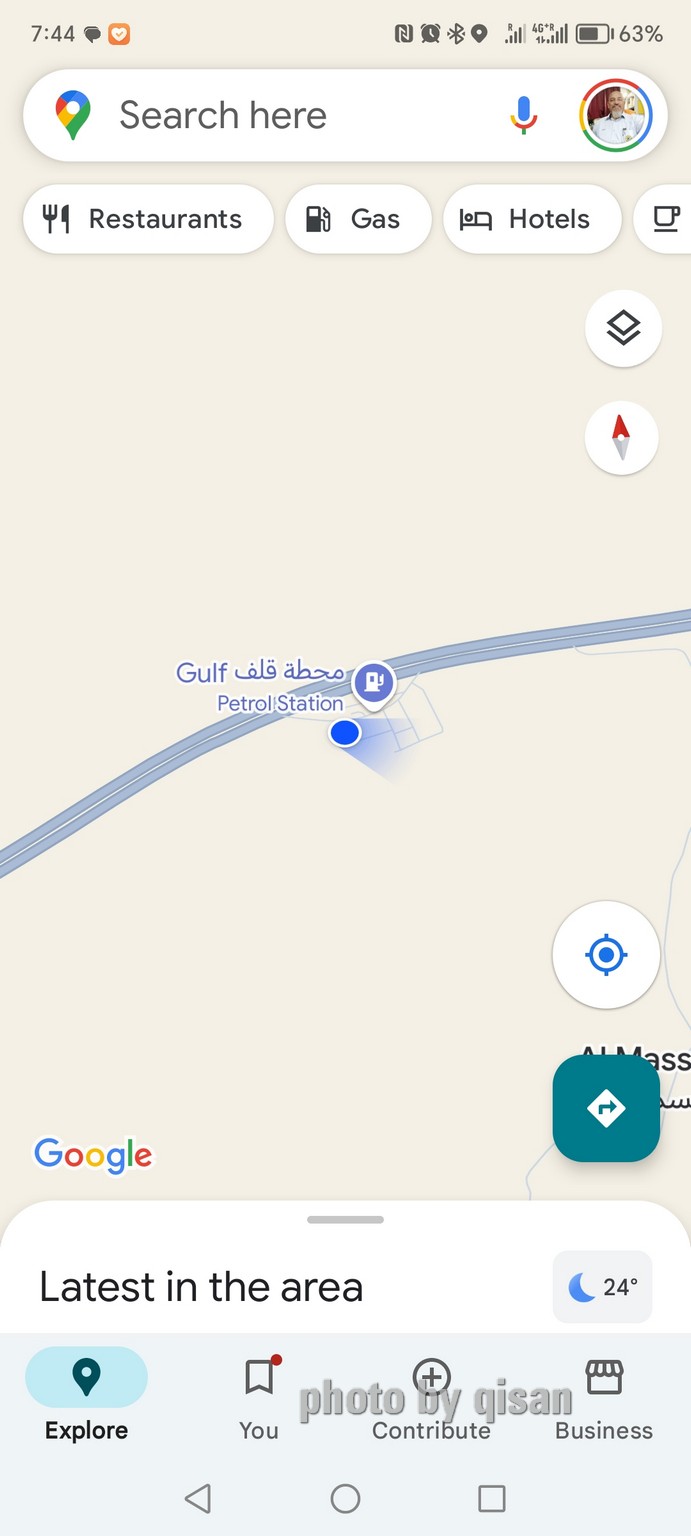Tap the compass to reset north

622,437
